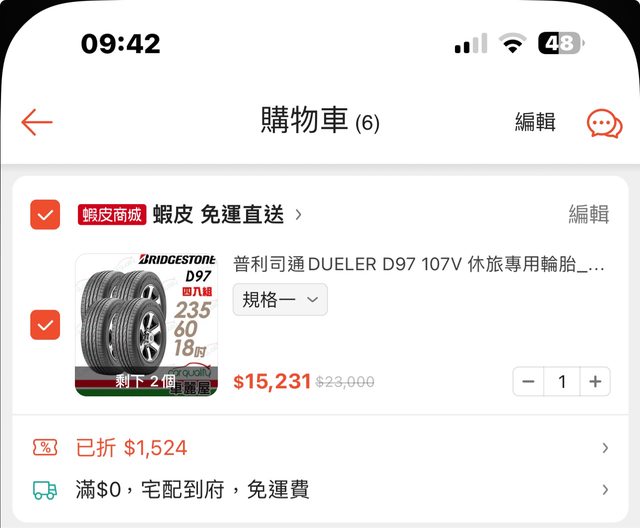Tap 編輯 for the 蝦皮 shop section

click(x=588, y=214)
